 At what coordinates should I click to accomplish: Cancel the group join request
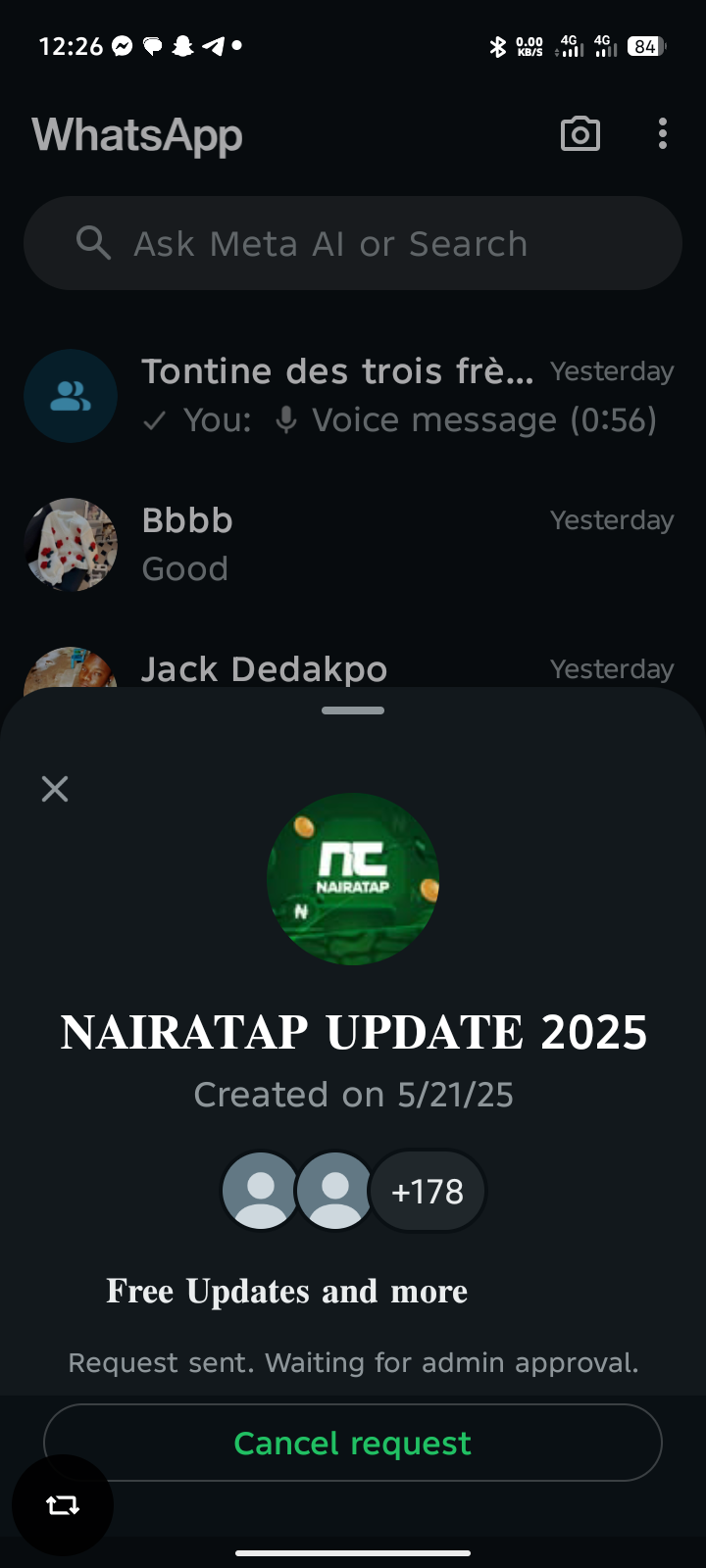coord(353,1443)
